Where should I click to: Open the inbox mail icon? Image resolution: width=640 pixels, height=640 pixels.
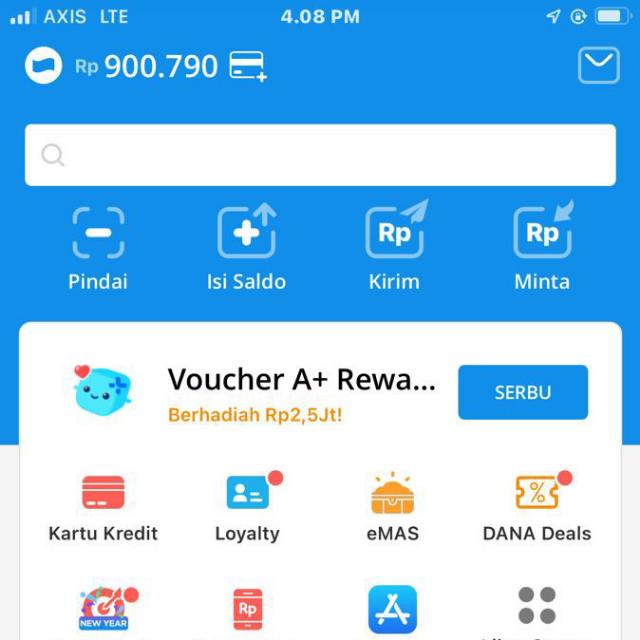point(599,66)
